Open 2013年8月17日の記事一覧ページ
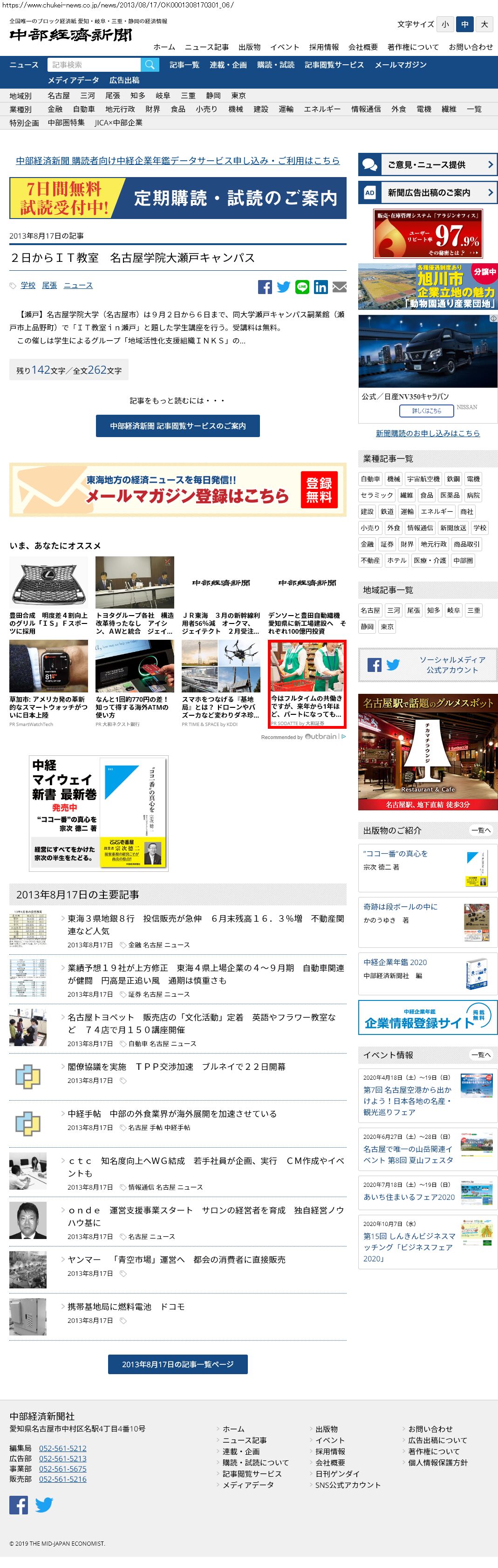 (178, 1364)
